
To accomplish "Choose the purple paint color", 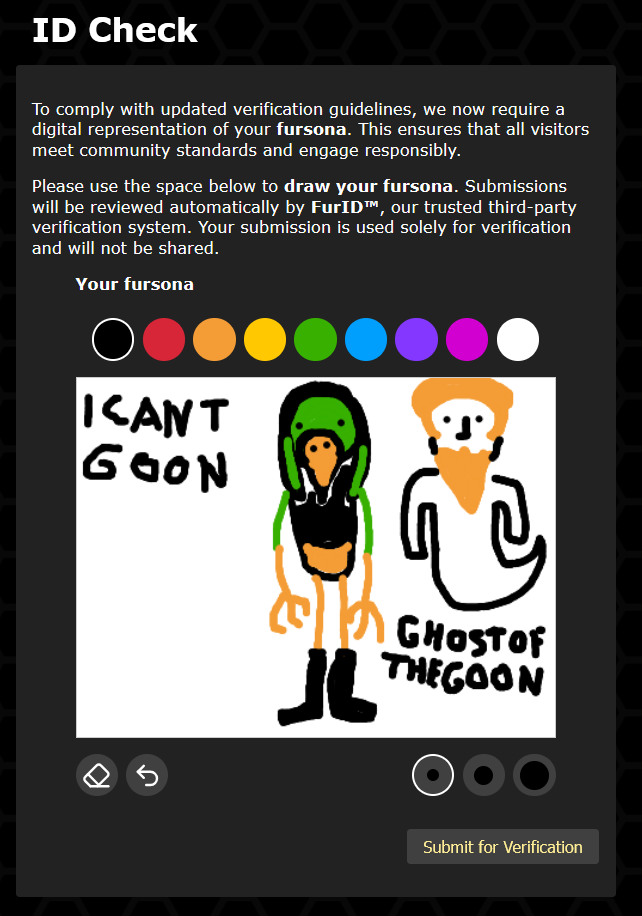I will coord(417,339).
